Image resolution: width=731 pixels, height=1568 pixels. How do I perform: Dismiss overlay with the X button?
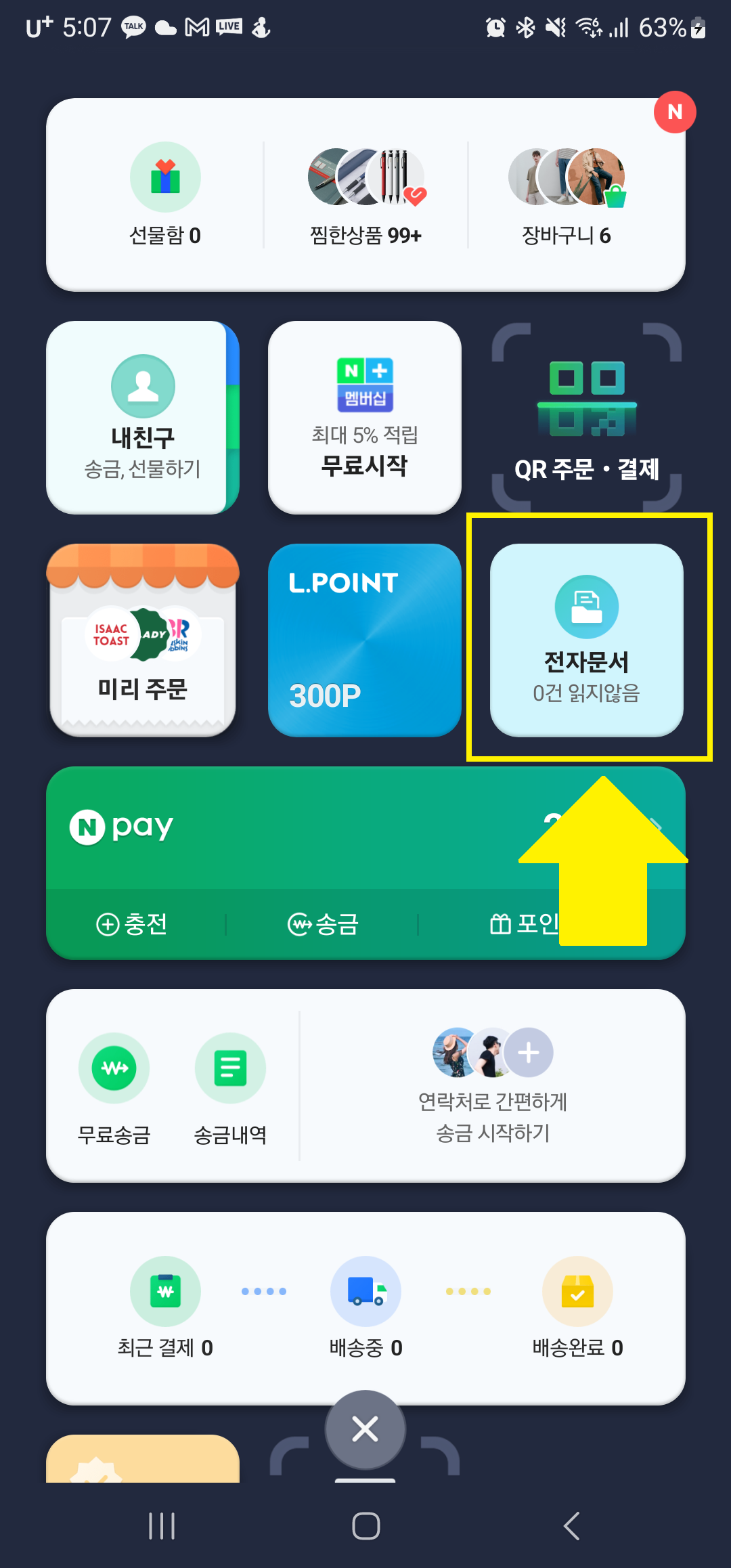365,1429
